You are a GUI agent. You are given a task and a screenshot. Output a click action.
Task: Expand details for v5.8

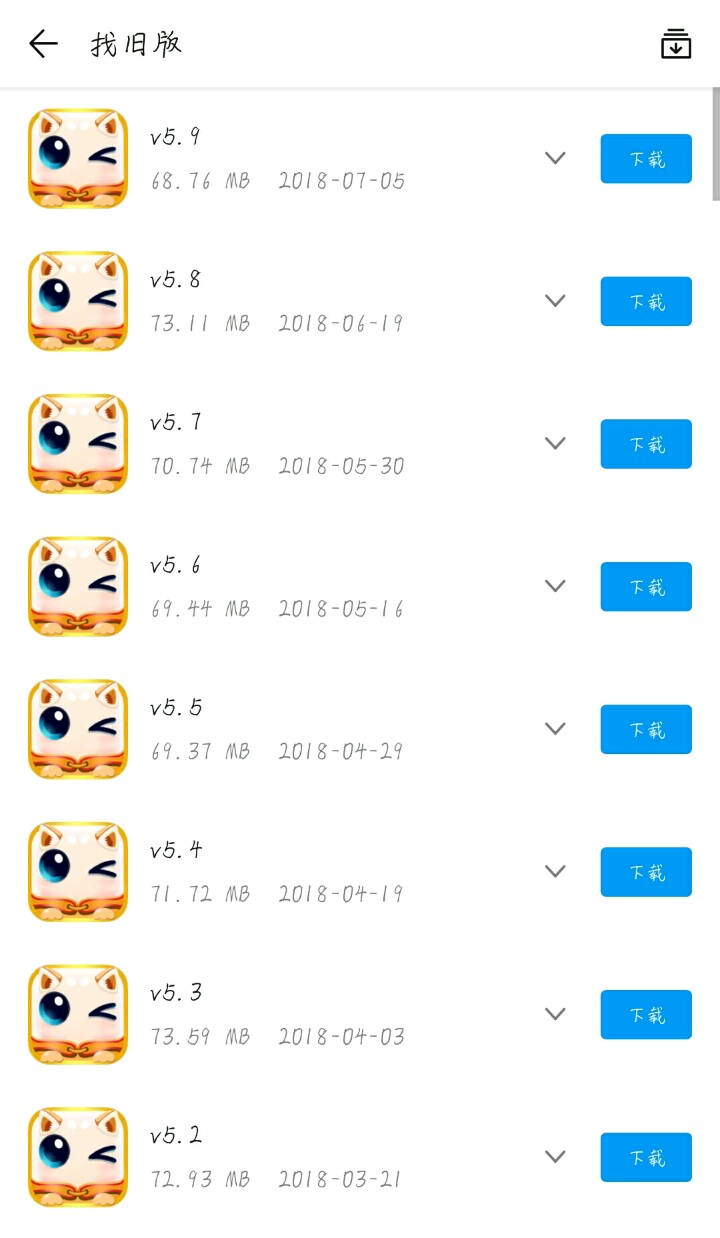coord(555,301)
